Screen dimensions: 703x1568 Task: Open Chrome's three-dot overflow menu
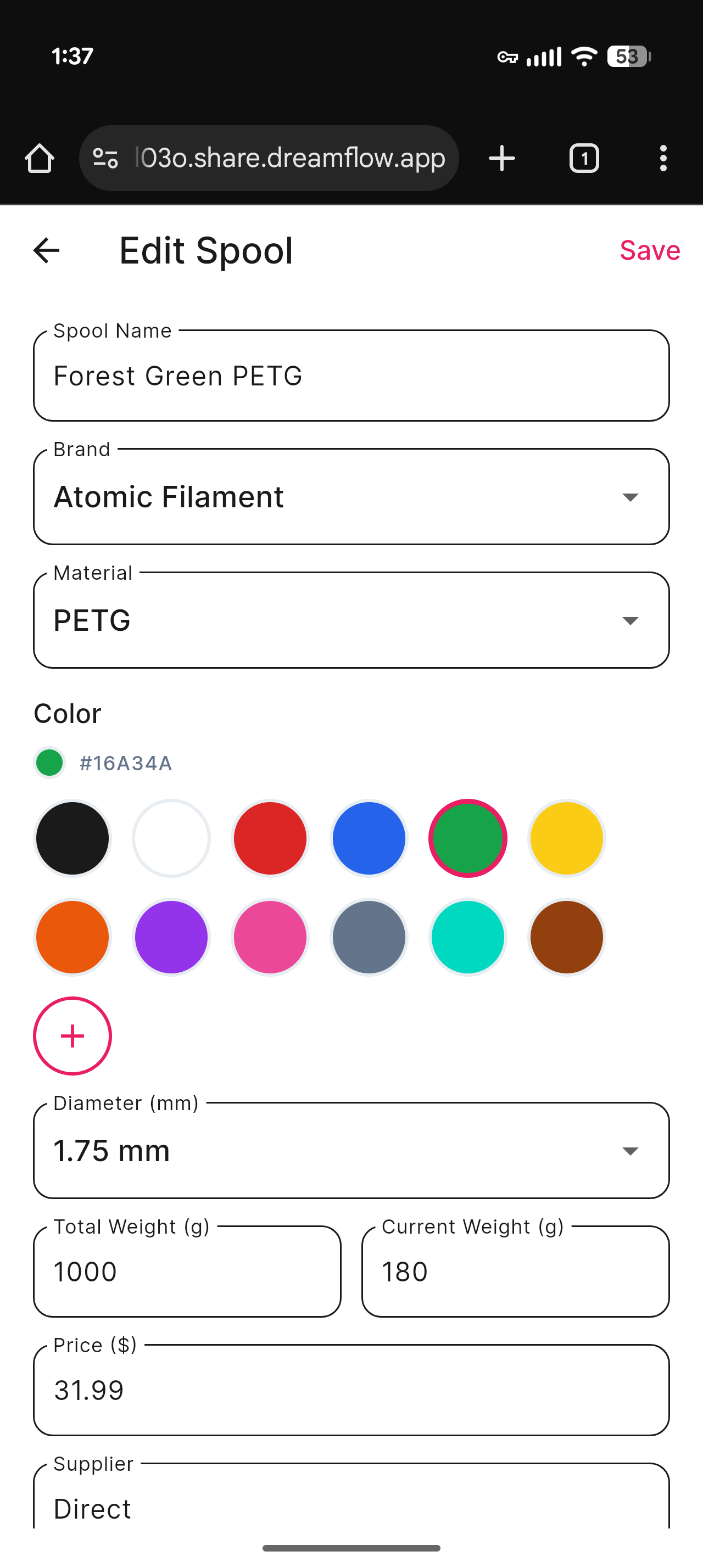click(663, 158)
